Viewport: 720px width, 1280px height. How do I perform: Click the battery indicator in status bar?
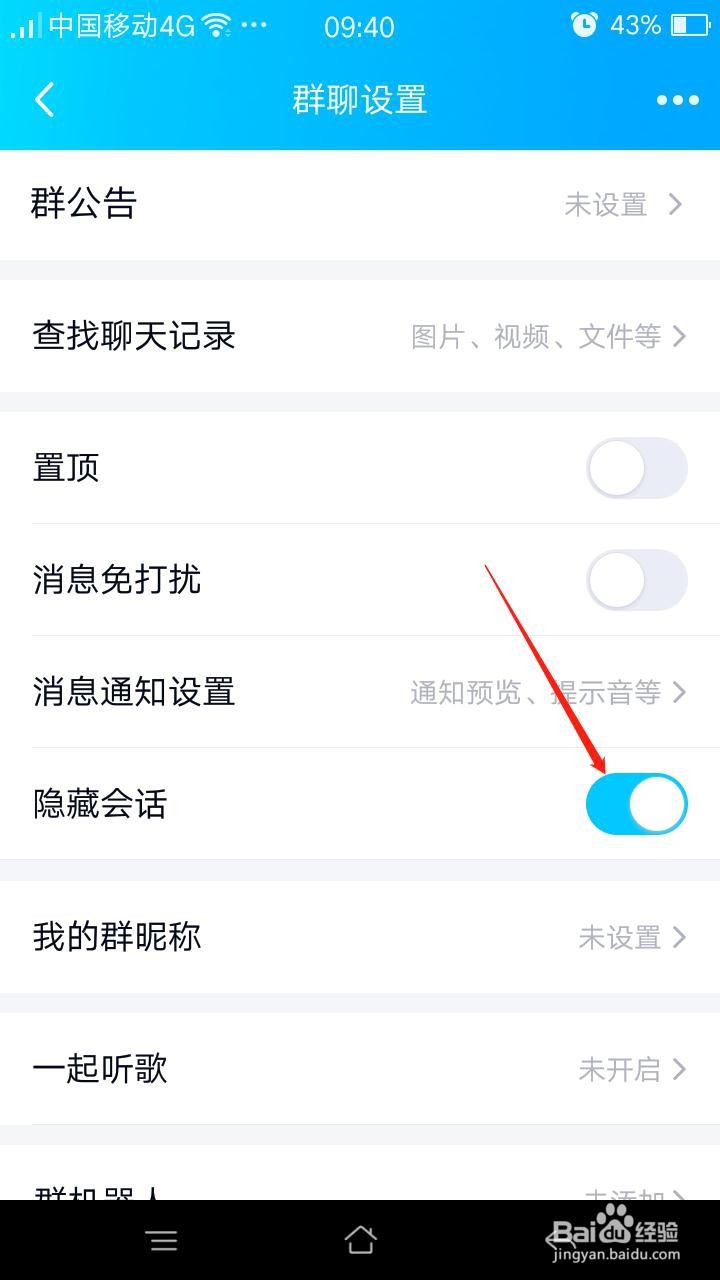[690, 25]
